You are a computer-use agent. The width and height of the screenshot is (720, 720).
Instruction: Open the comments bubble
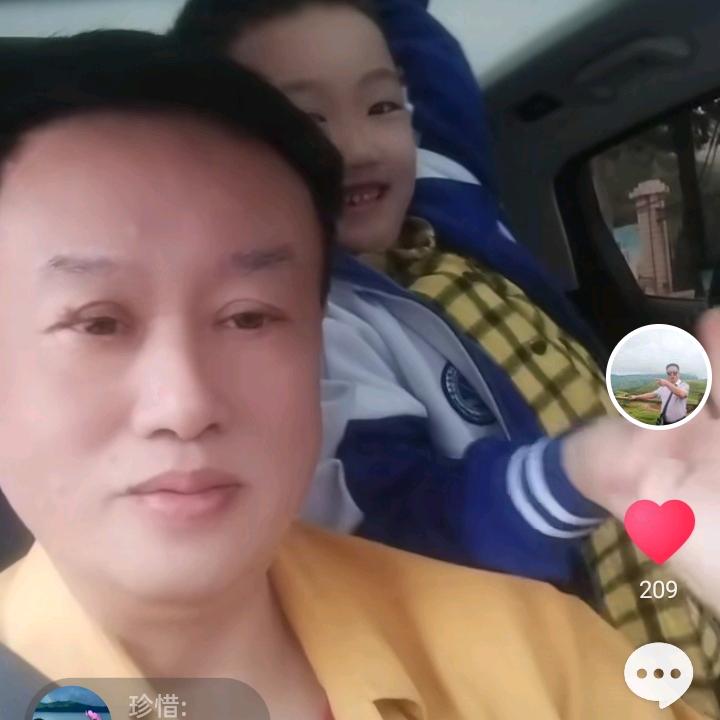[658, 675]
